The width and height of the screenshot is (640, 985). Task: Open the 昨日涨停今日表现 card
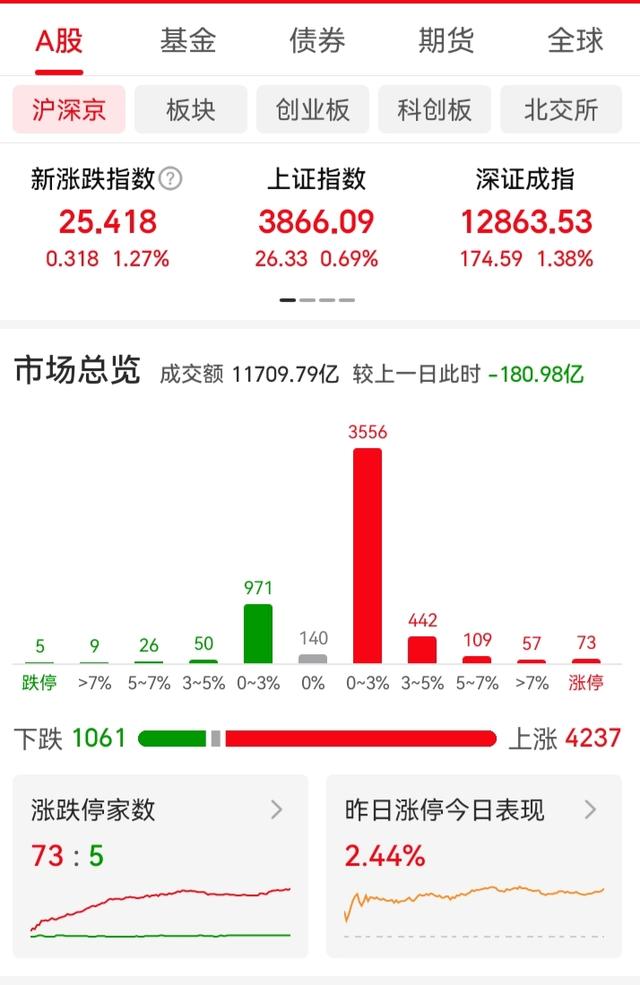(474, 866)
